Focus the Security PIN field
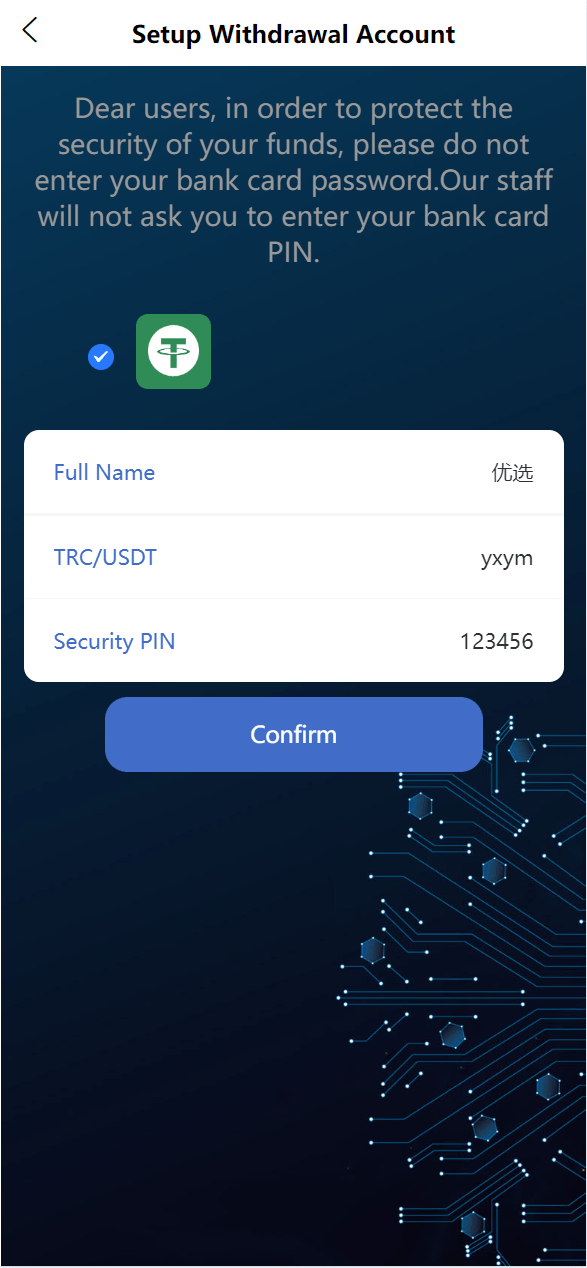 point(294,641)
